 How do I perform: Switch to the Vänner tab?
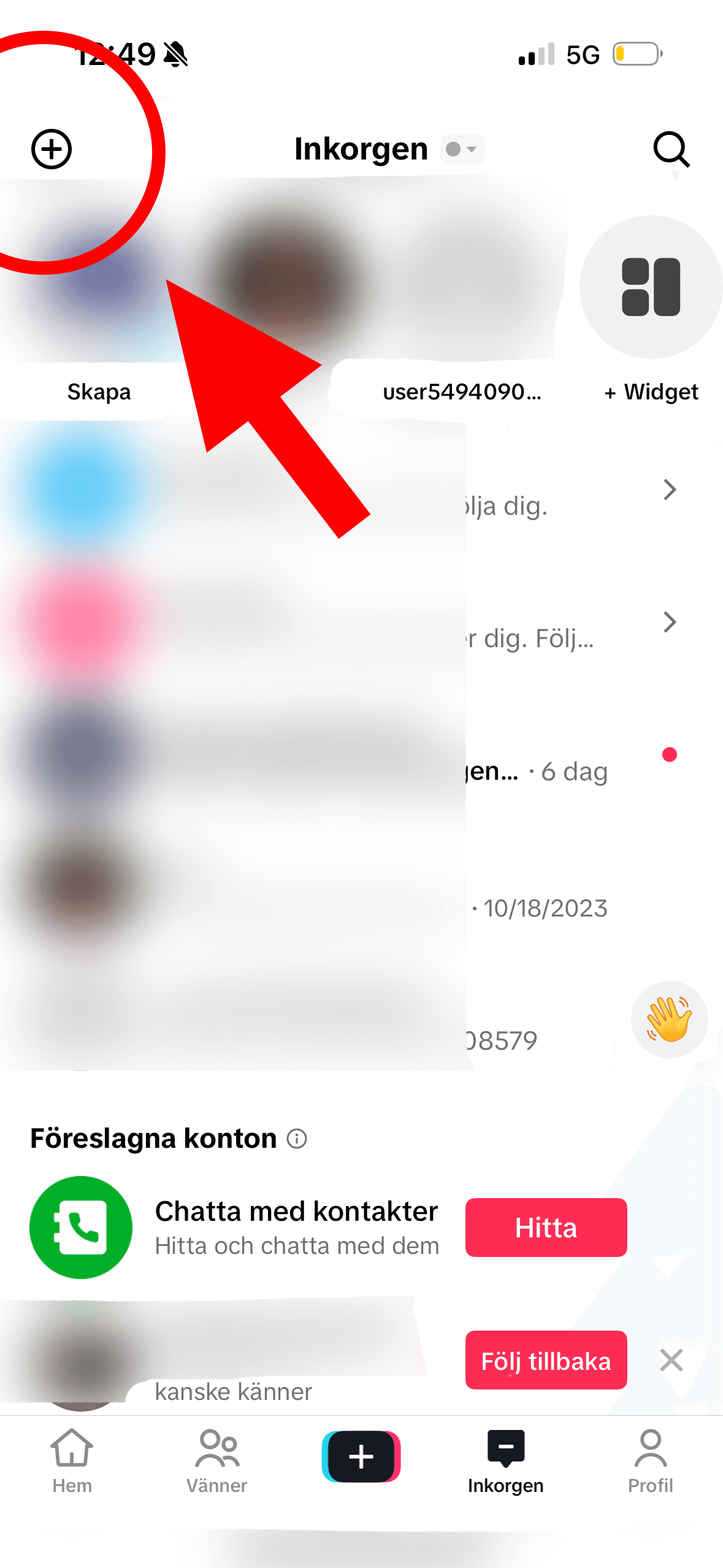pos(216,1461)
